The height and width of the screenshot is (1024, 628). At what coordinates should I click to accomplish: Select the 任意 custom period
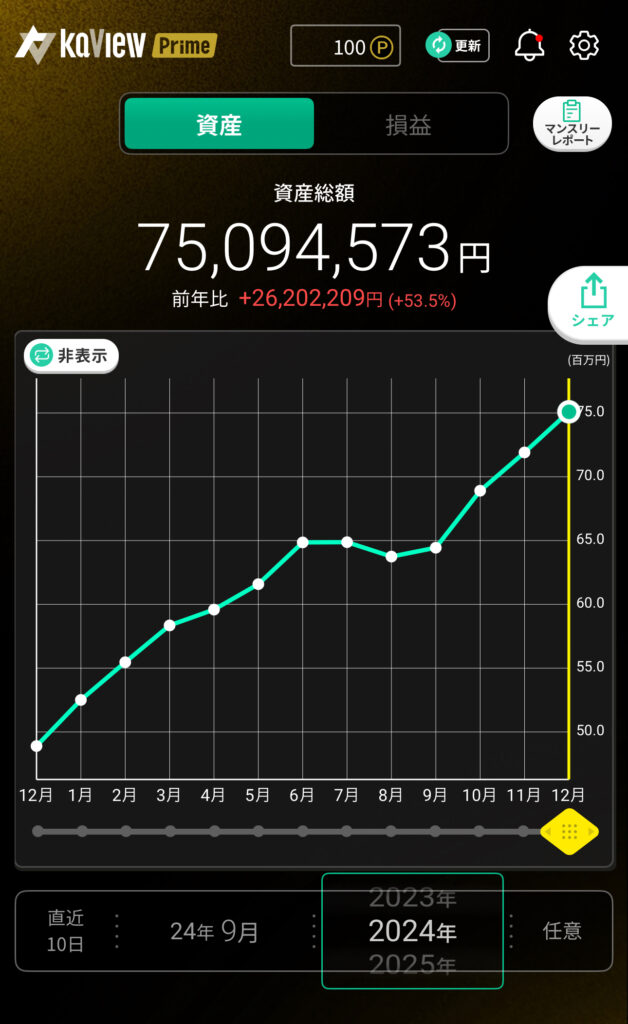tap(561, 931)
